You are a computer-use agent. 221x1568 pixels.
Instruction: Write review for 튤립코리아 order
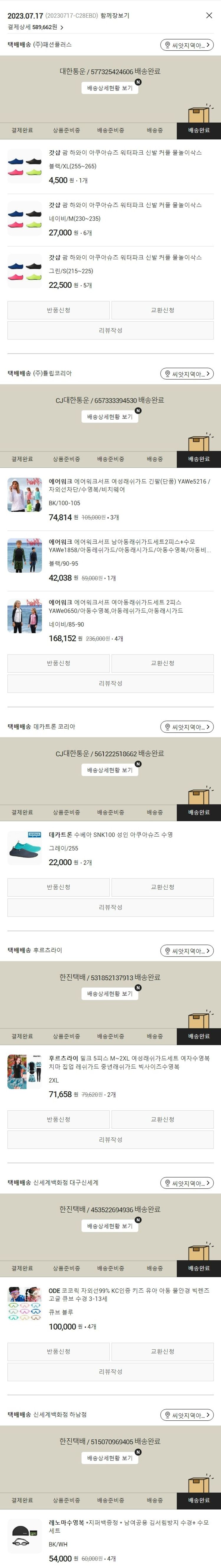click(110, 684)
